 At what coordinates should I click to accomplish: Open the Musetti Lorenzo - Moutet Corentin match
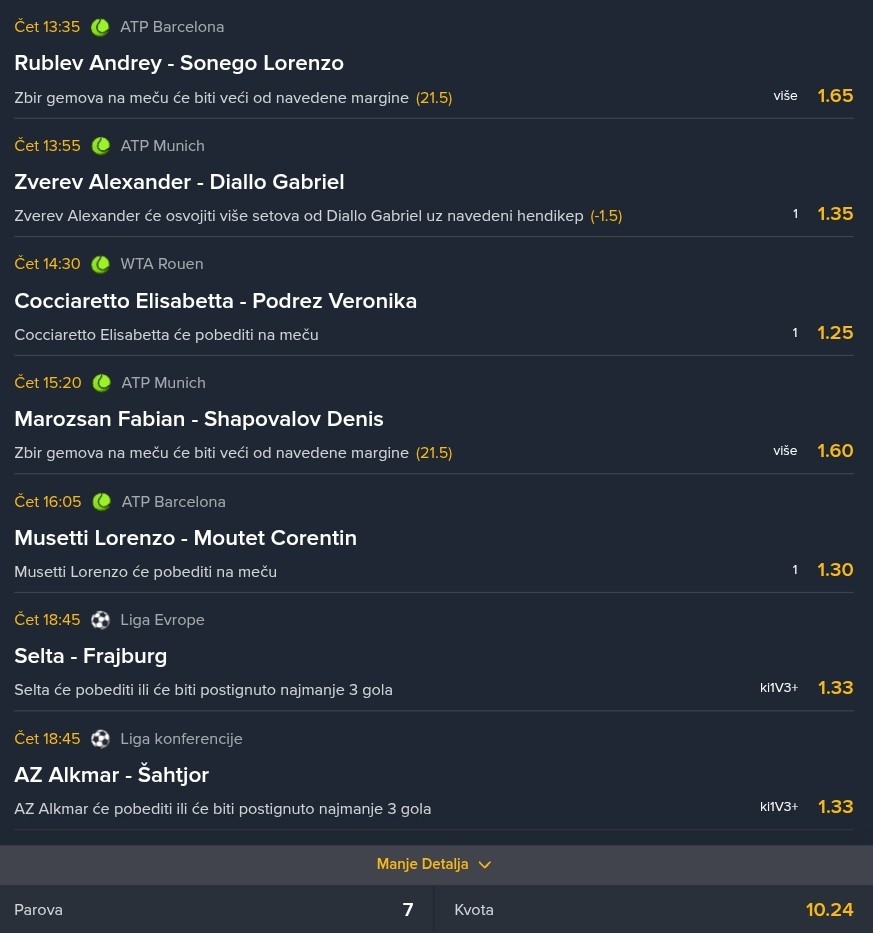[185, 538]
